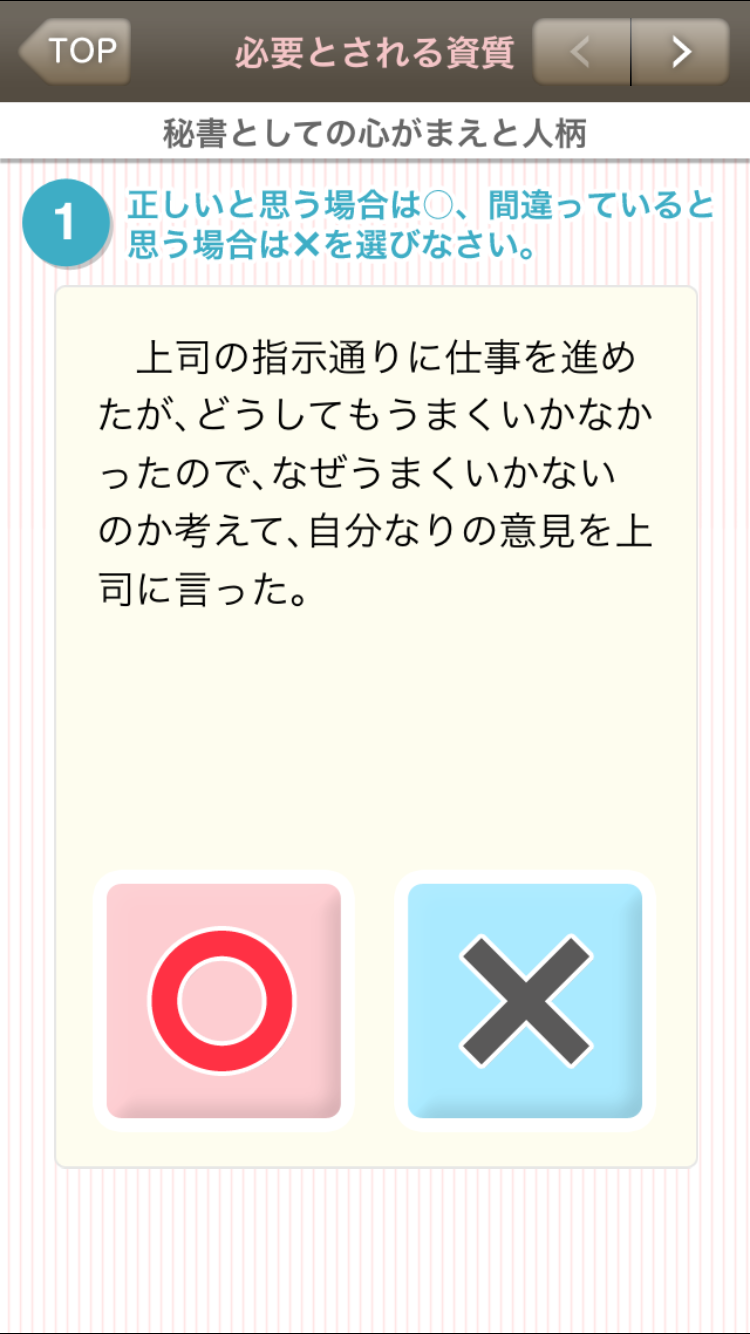Go to the next question arrow
750x1334 pixels.
680,51
